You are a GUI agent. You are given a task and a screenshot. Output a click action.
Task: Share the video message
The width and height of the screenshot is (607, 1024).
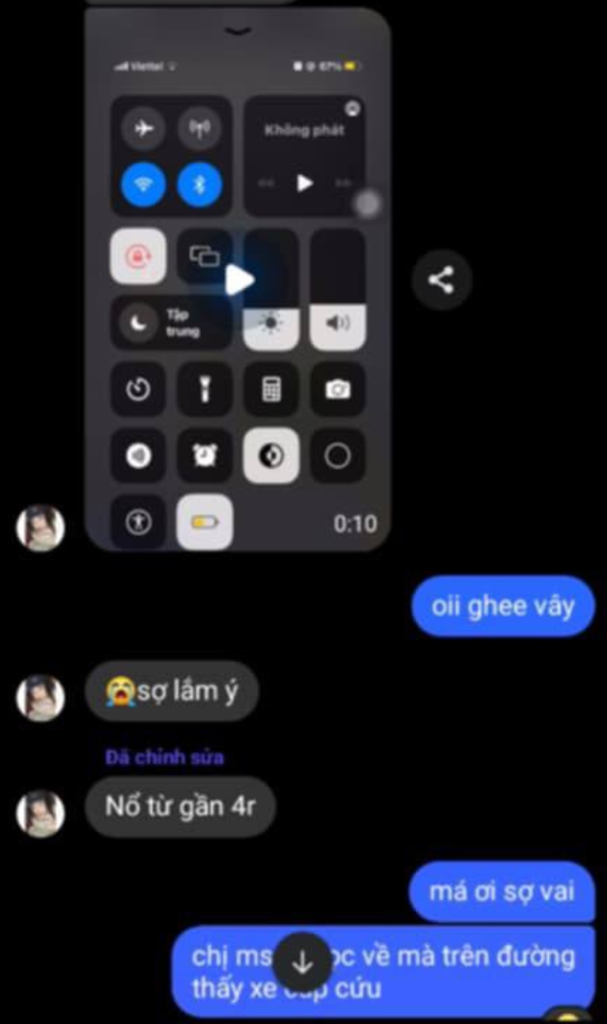click(441, 280)
